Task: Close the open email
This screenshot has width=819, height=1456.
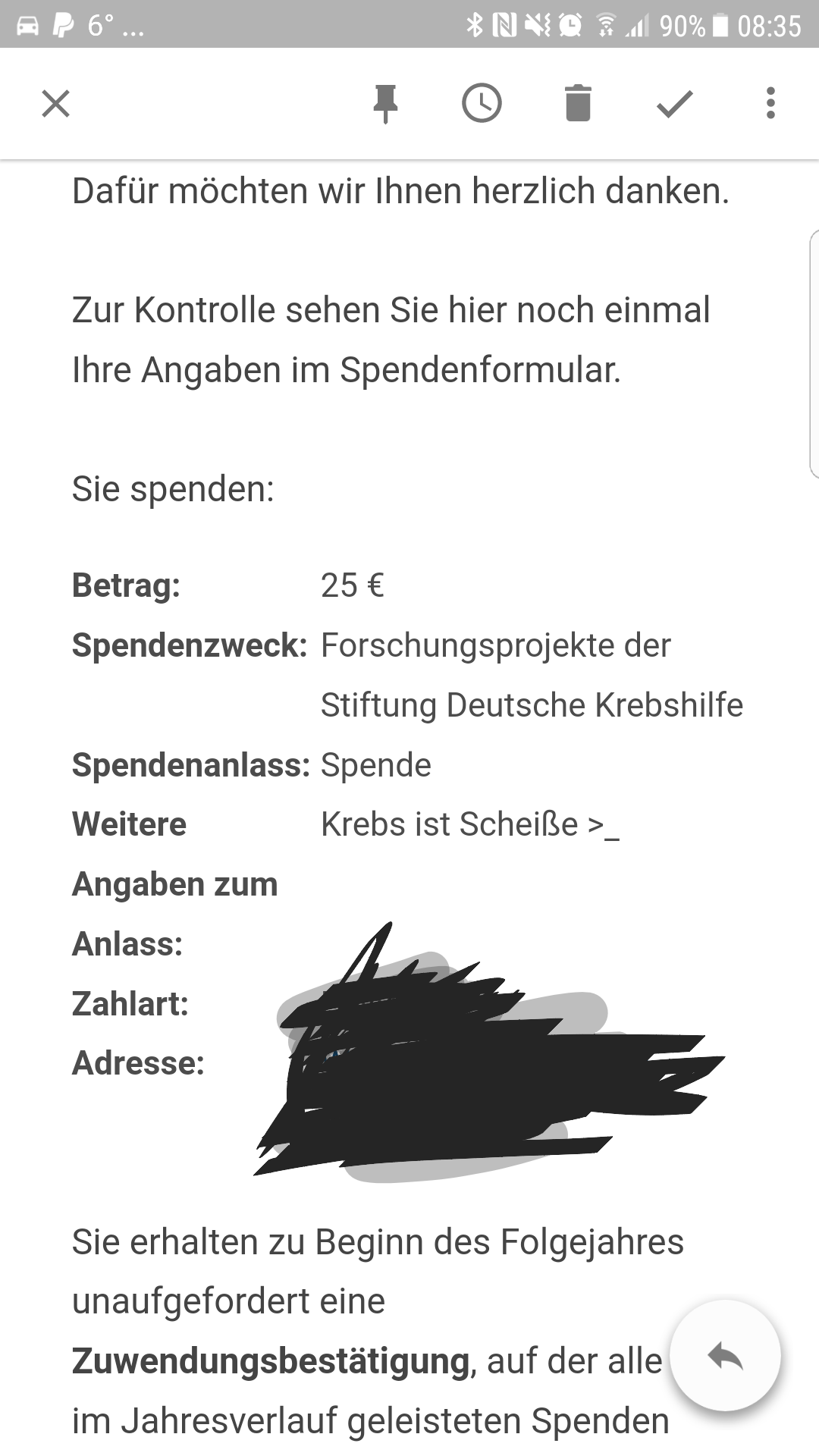Action: click(55, 104)
